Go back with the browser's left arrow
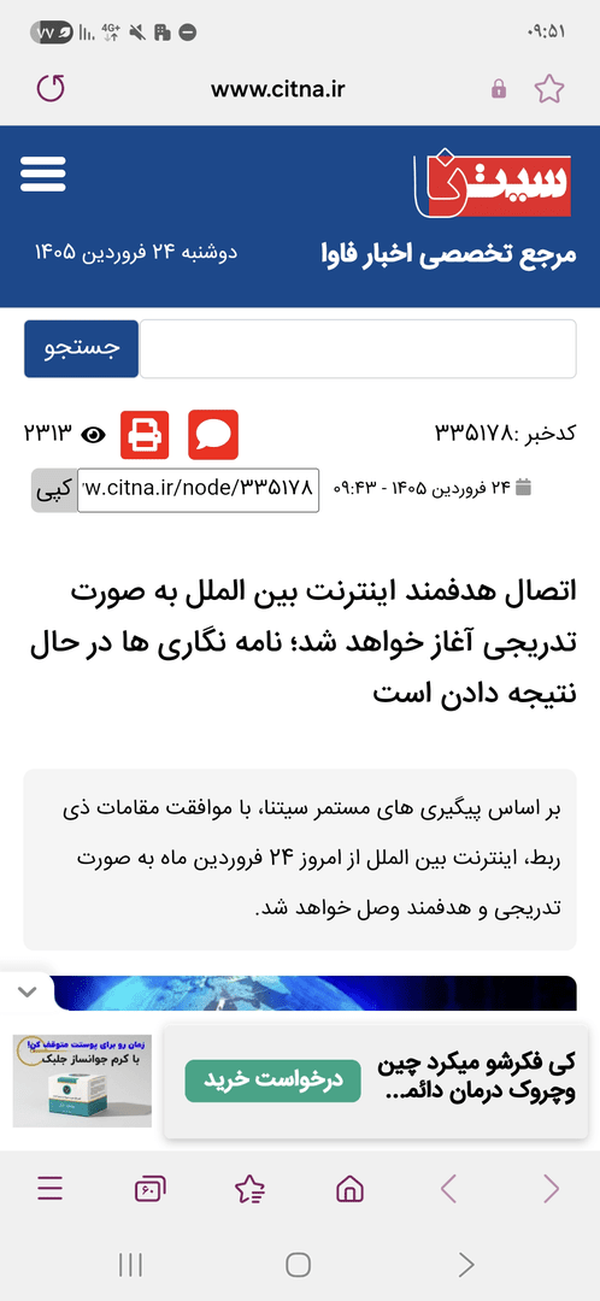The width and height of the screenshot is (600, 1301). click(449, 1188)
